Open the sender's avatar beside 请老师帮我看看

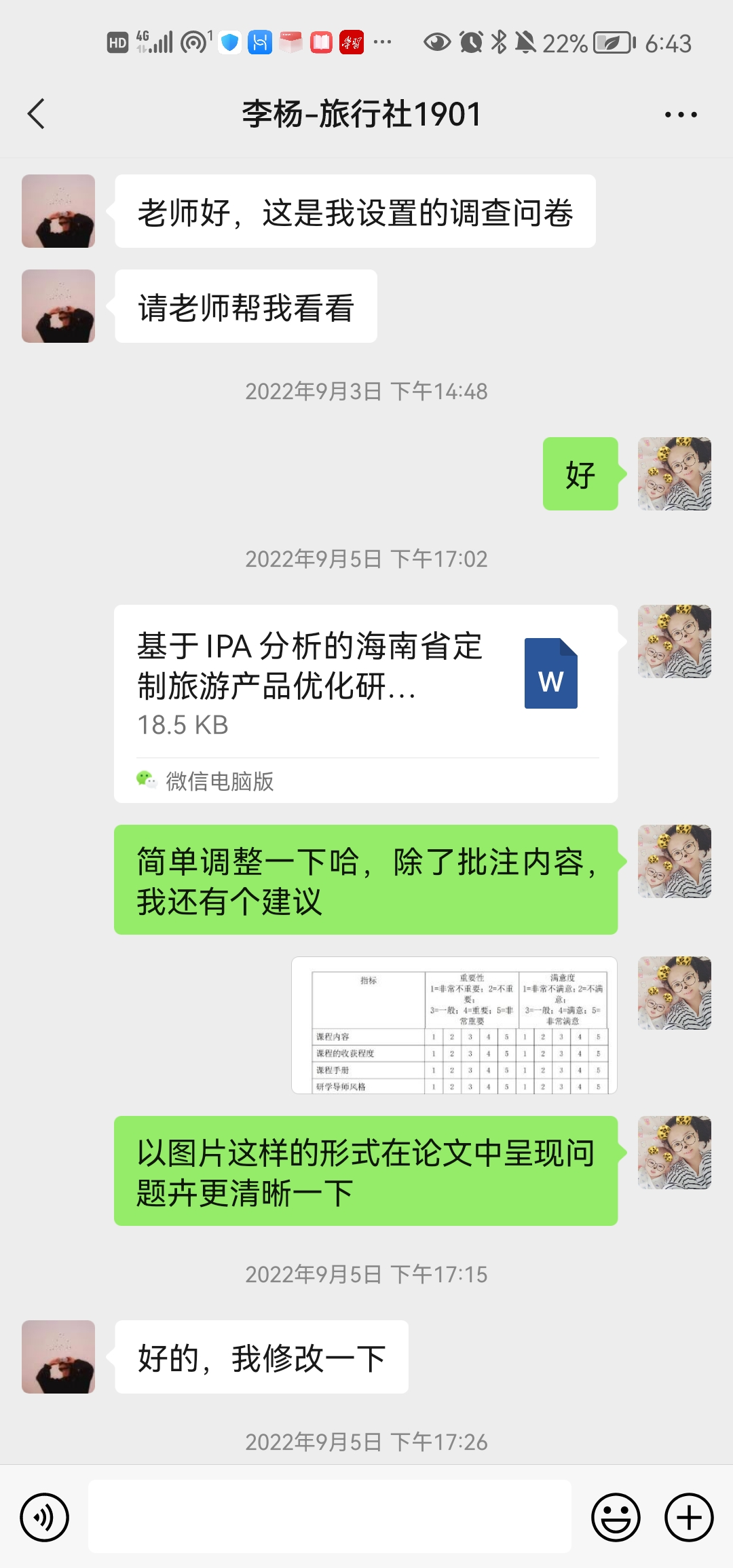coord(58,306)
